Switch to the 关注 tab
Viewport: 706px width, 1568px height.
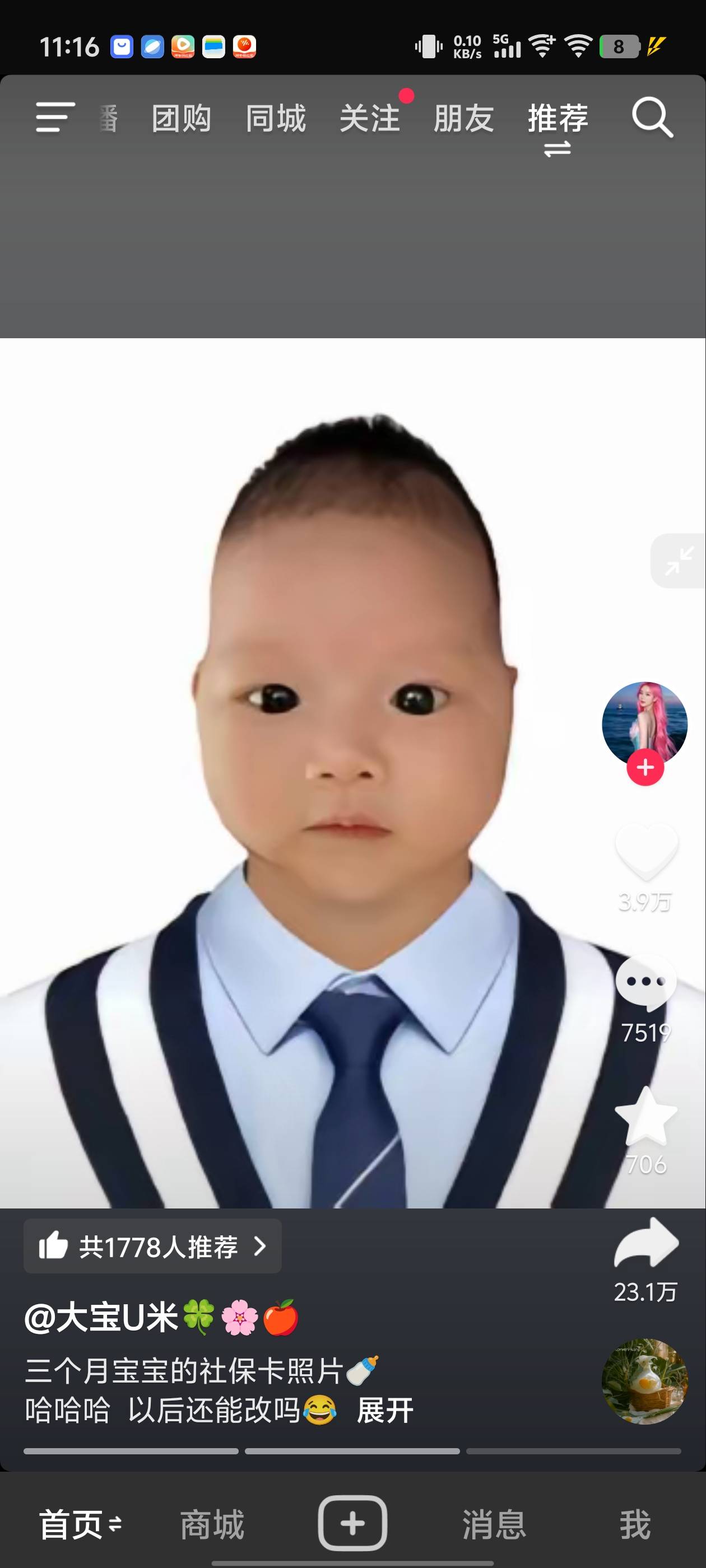(x=369, y=118)
